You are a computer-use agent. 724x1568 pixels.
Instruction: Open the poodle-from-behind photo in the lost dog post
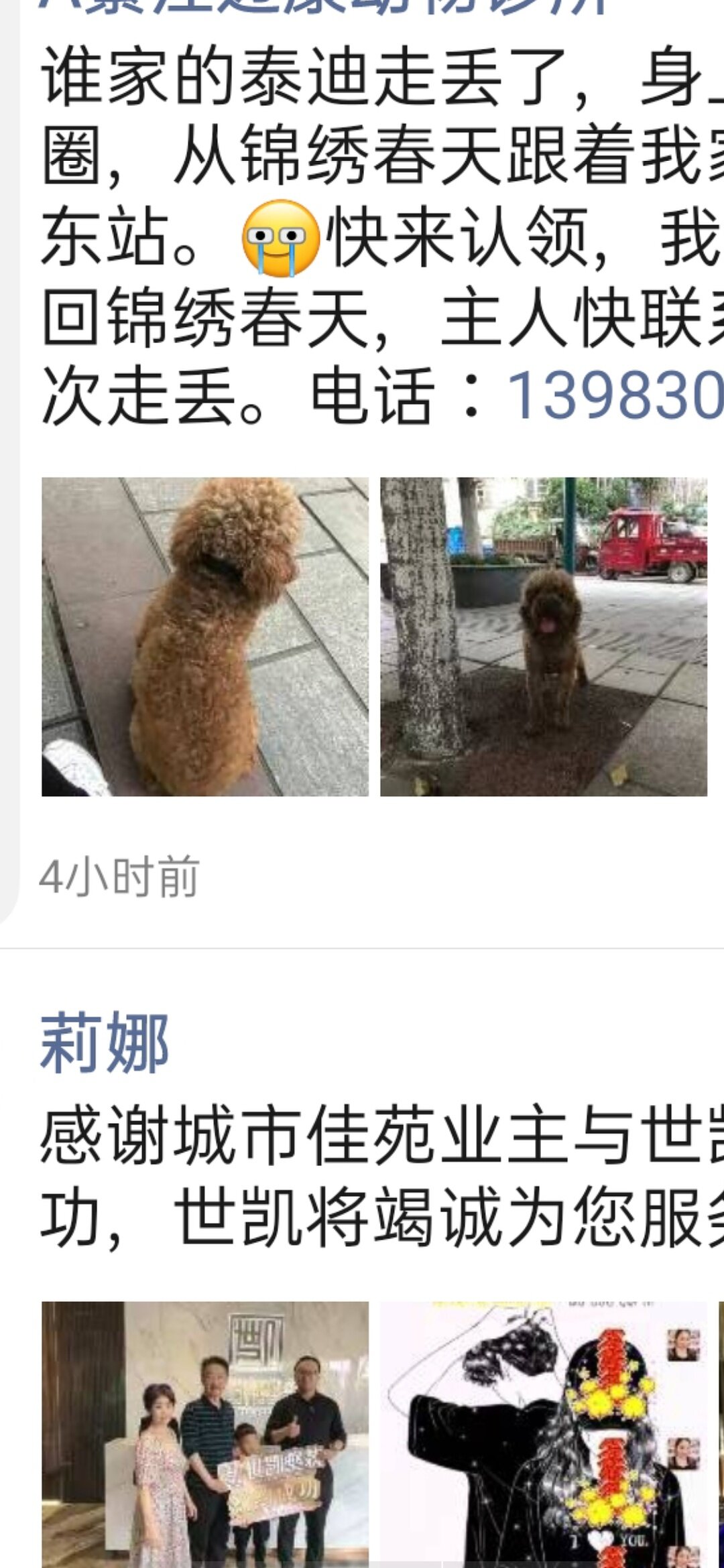[x=205, y=637]
